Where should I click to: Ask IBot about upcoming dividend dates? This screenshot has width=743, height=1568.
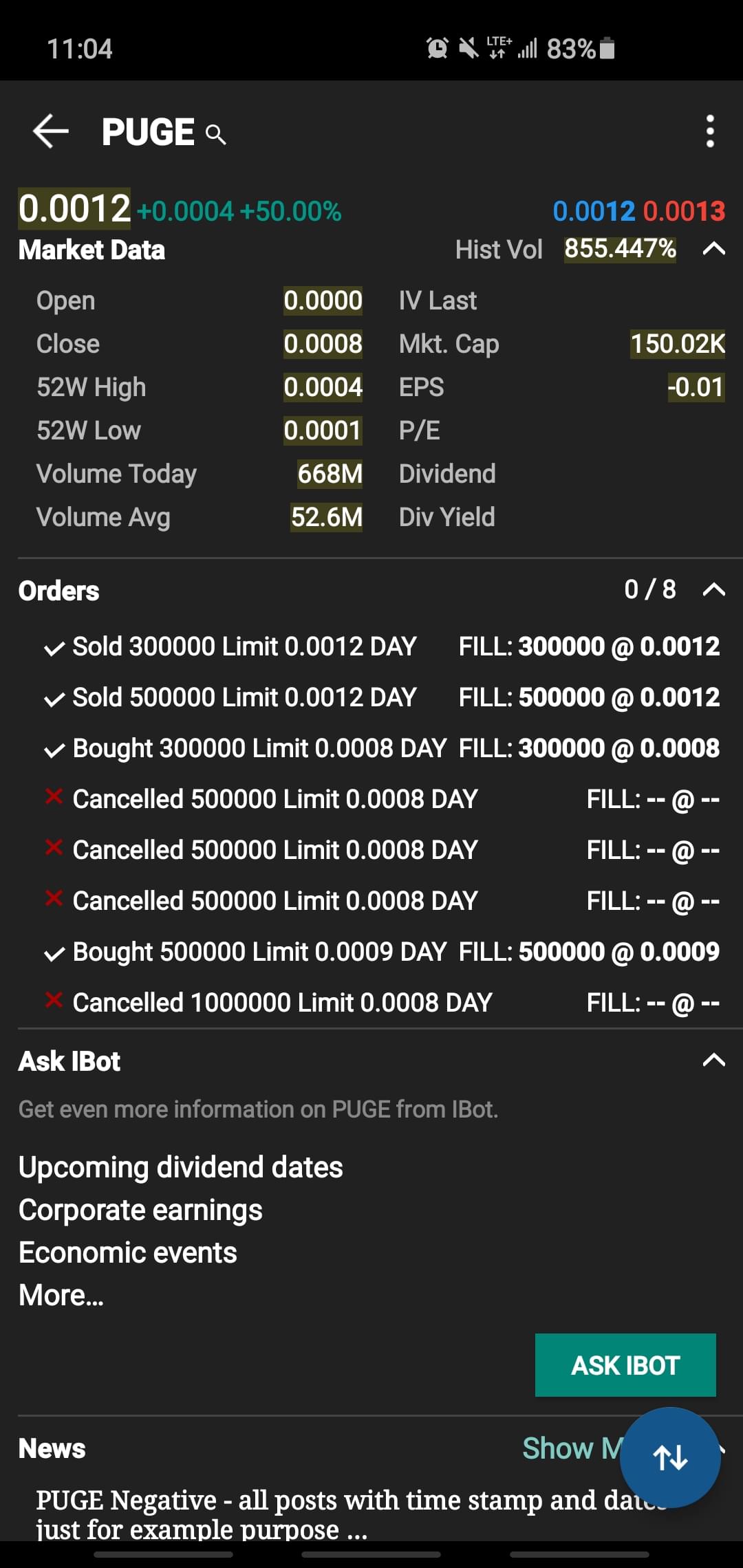[181, 1167]
